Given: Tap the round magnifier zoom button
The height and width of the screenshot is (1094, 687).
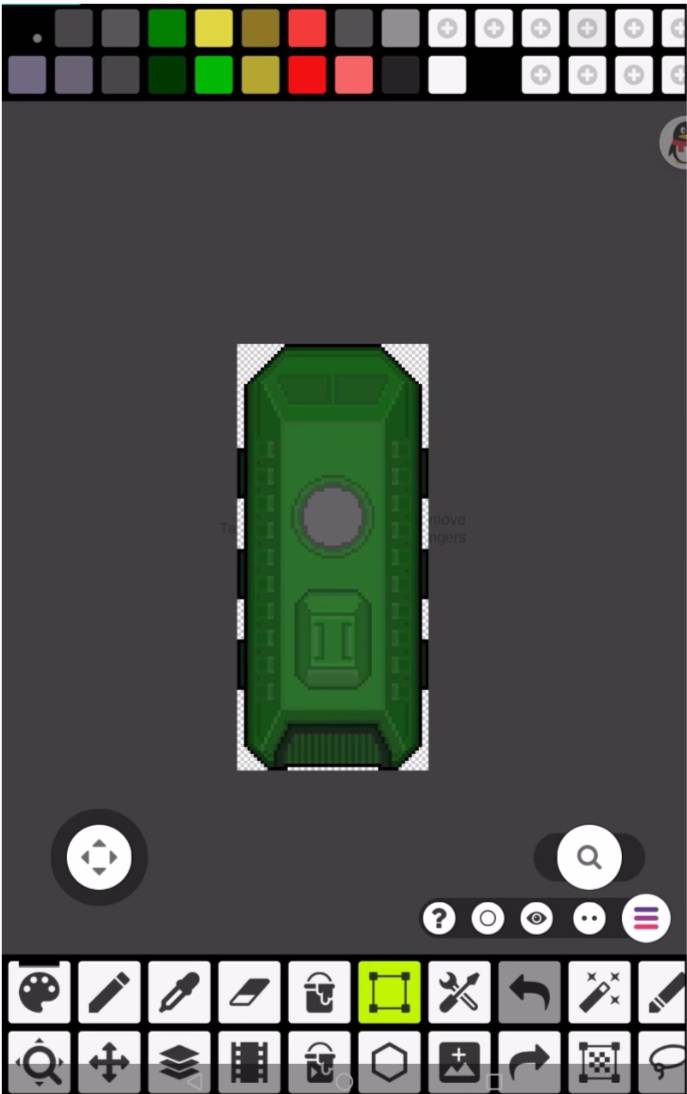Looking at the screenshot, I should click(x=589, y=857).
